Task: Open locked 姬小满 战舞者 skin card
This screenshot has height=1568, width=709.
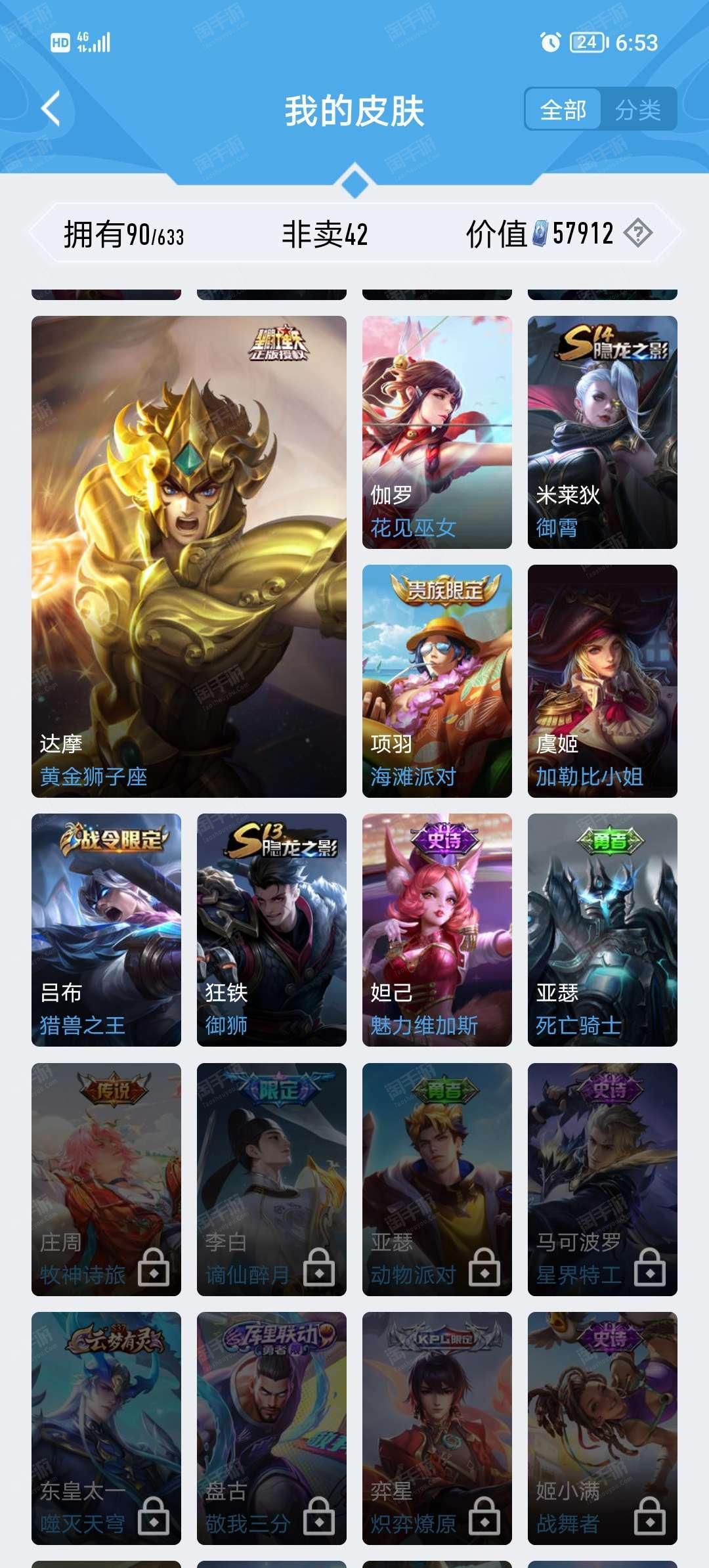Action: (x=602, y=1428)
